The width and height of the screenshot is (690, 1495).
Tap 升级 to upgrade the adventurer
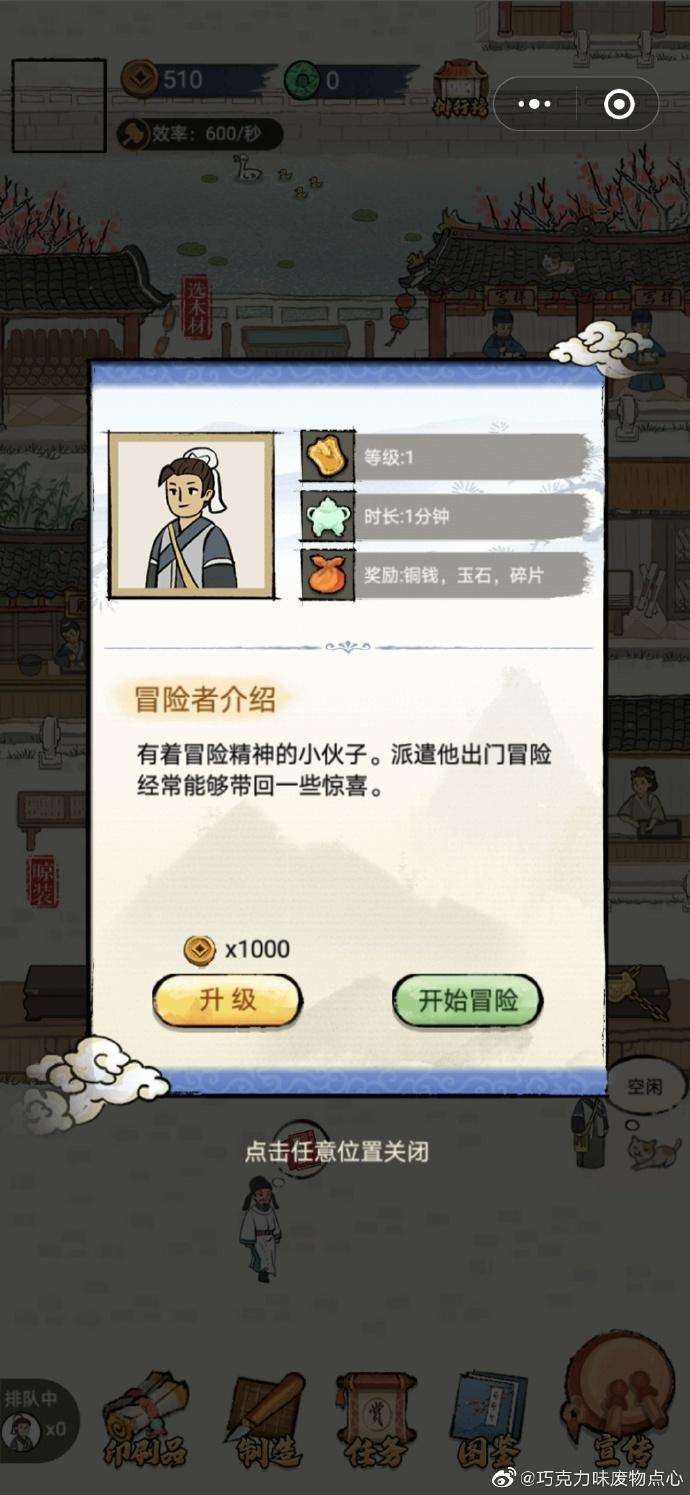click(x=227, y=1000)
